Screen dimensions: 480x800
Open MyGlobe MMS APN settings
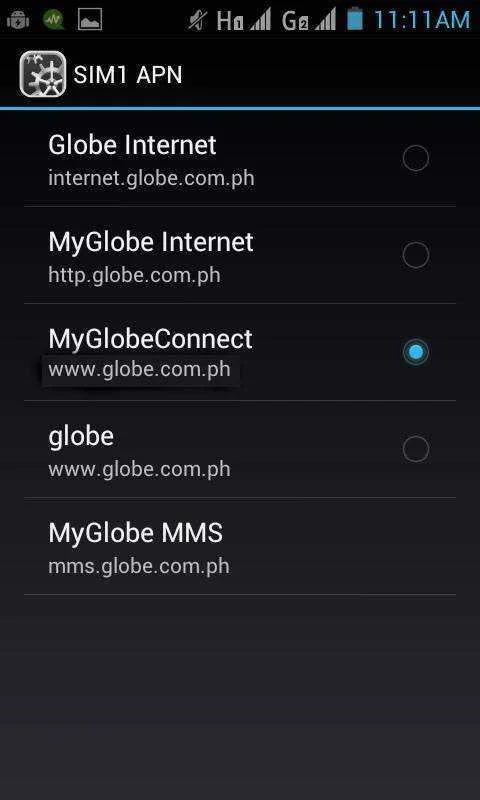coord(240,546)
